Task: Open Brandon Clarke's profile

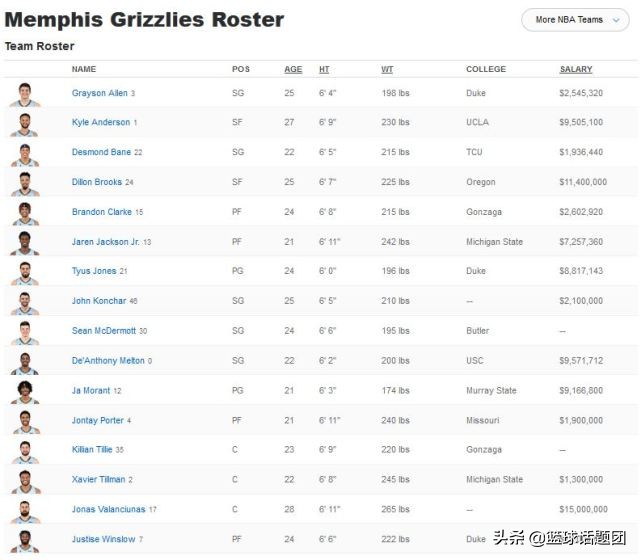Action: point(101,212)
